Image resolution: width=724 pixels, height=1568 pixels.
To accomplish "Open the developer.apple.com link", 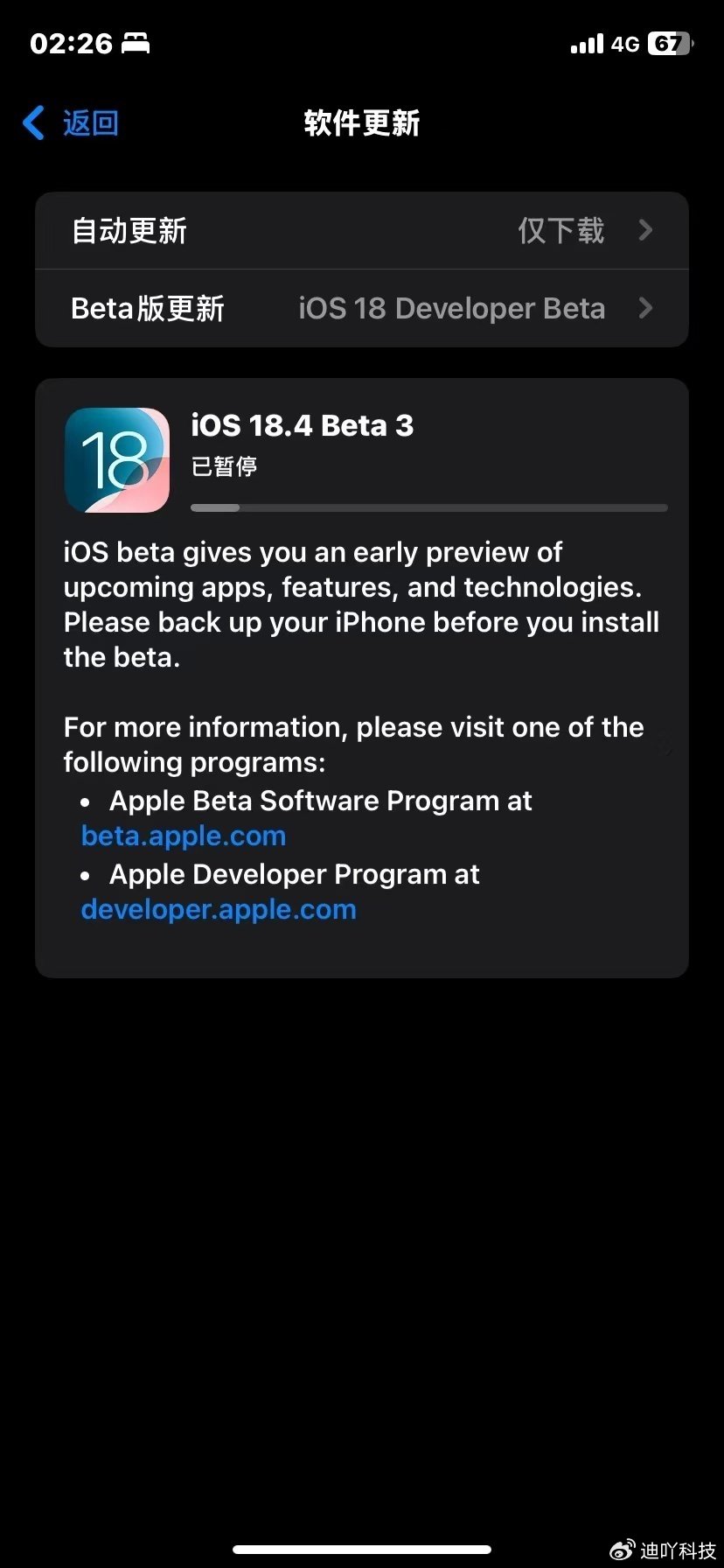I will 219,909.
